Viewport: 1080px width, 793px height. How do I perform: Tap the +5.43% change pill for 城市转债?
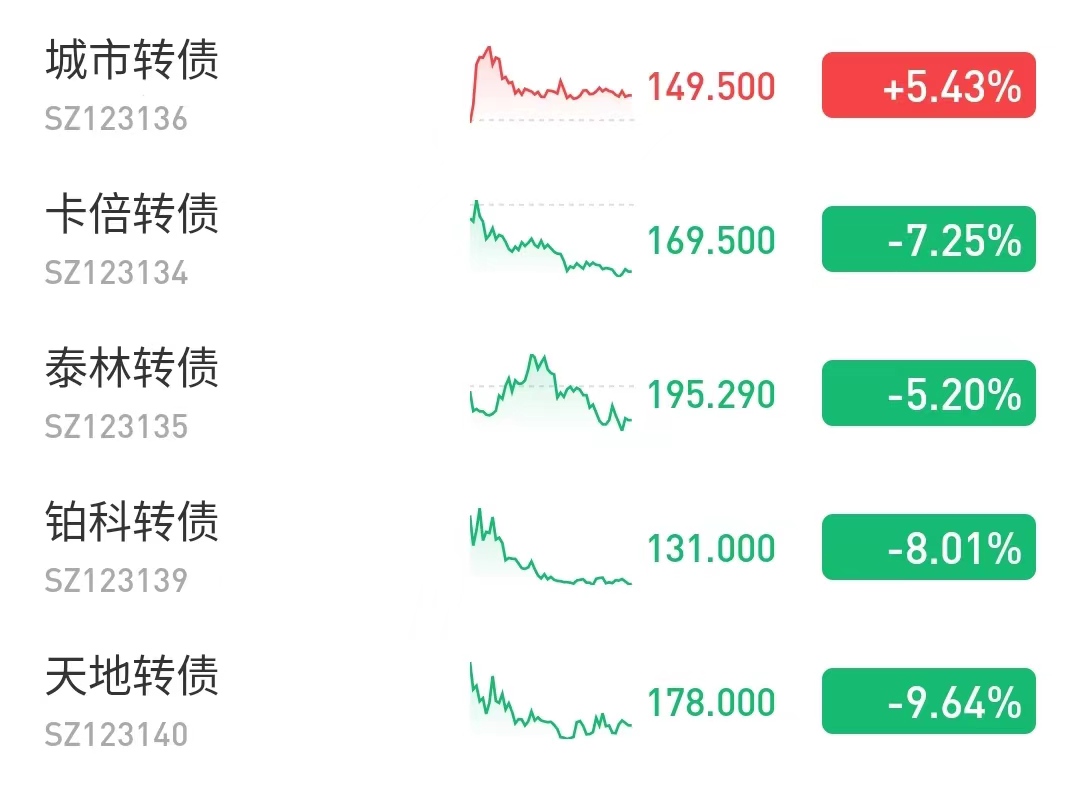[928, 86]
